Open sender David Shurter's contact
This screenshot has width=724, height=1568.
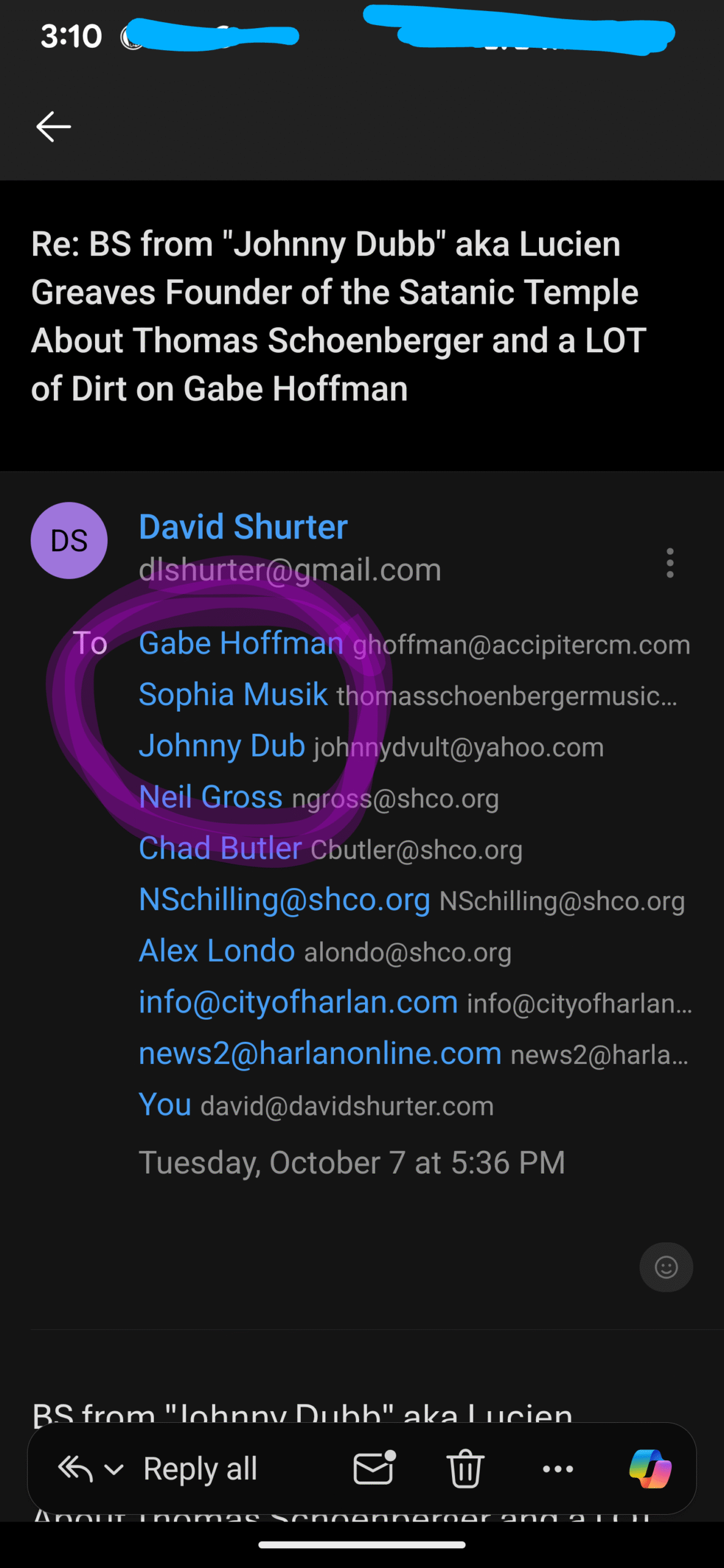(243, 527)
